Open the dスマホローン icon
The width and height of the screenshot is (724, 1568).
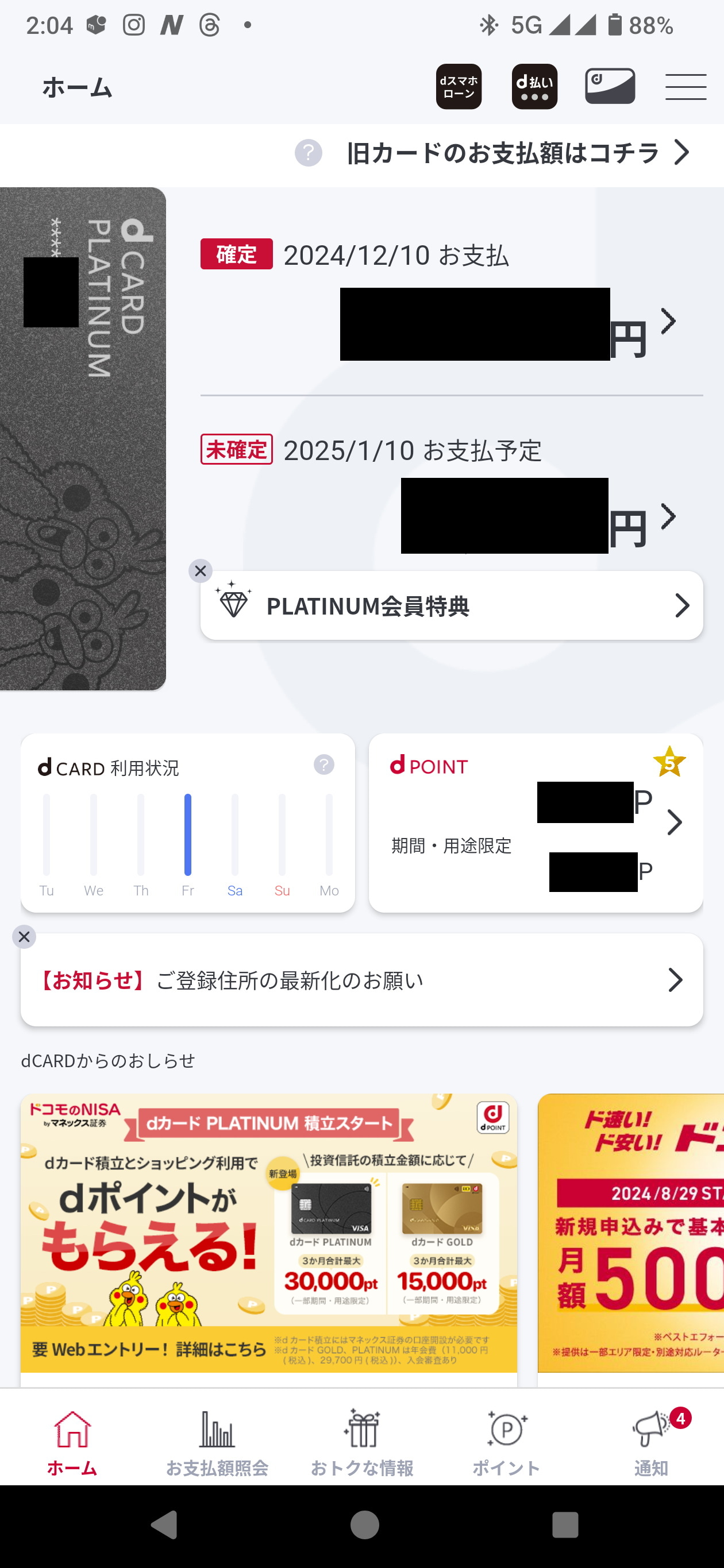(459, 86)
